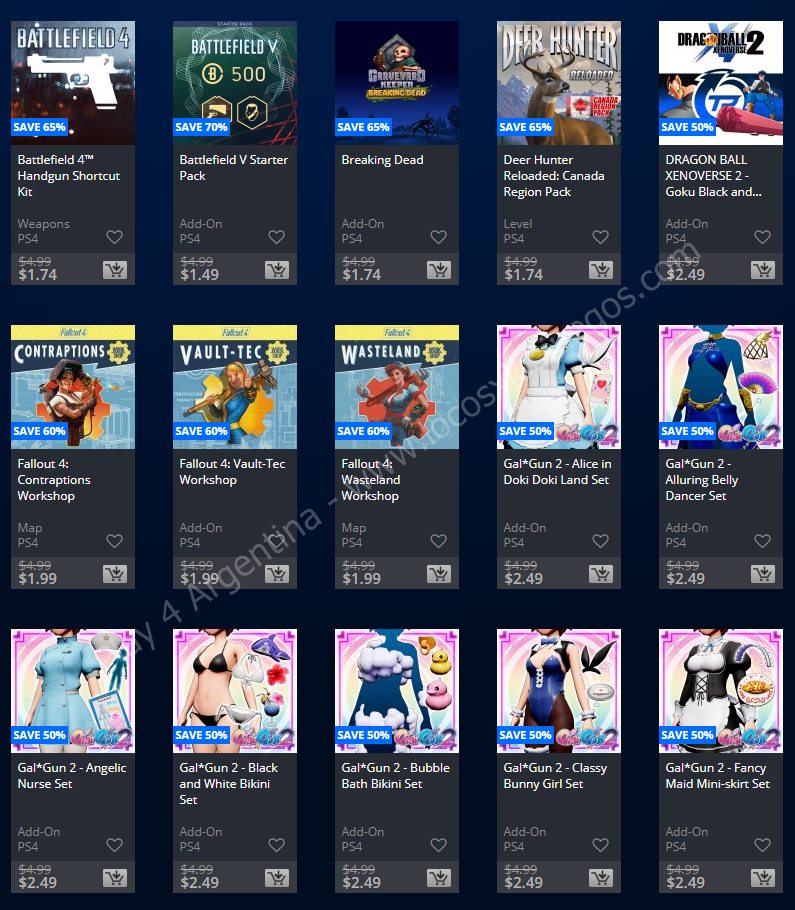Wishlist the Fancy Maid Mini-skirt Set
The height and width of the screenshot is (910, 795).
pyautogui.click(x=762, y=845)
